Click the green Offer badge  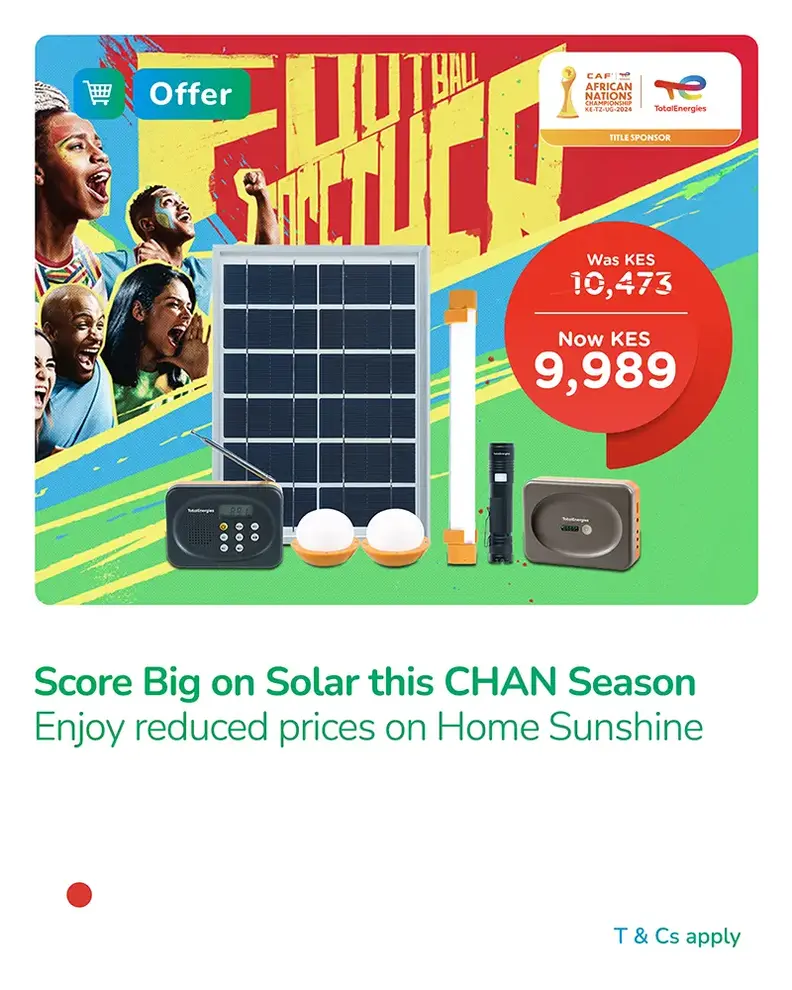coord(190,95)
